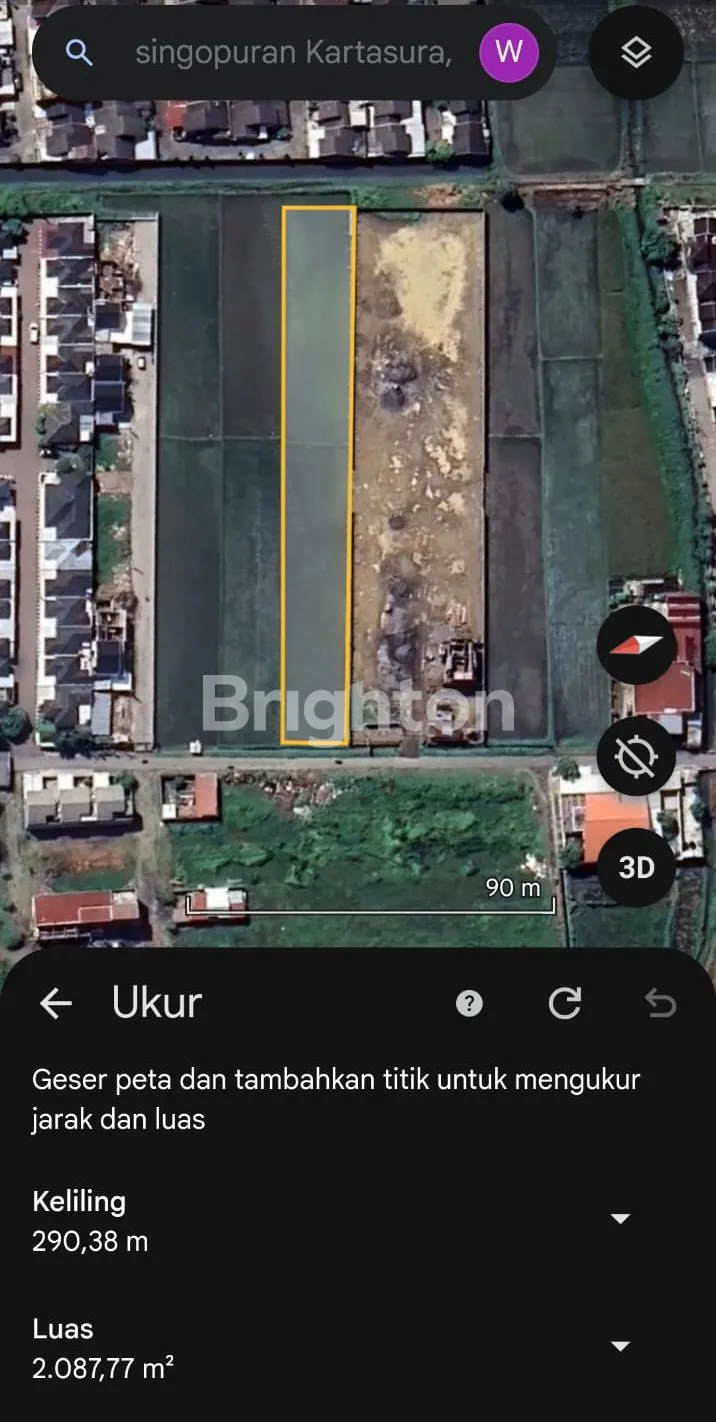Expand the Keliling unit dropdown
This screenshot has width=716, height=1422.
point(620,1218)
